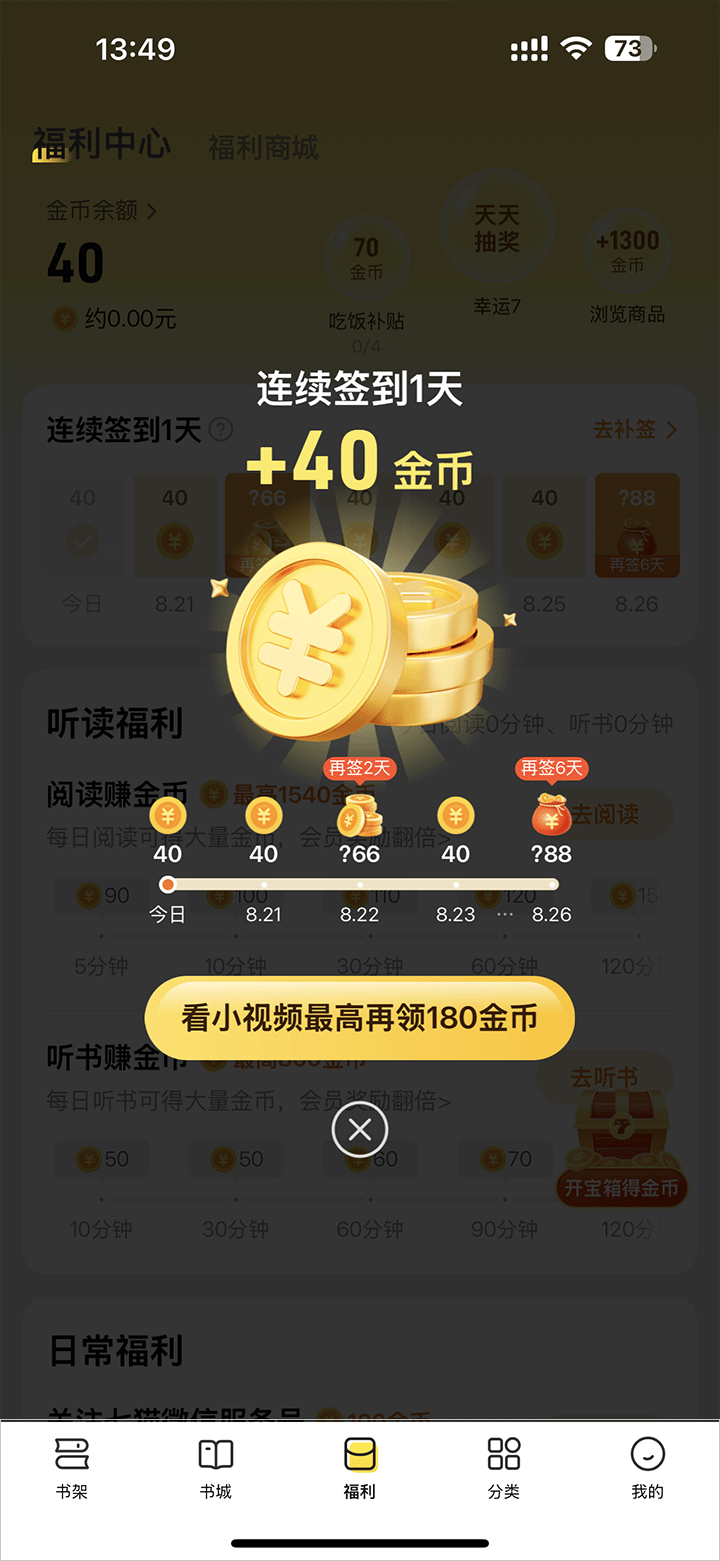
Task: Go to the 分类 tab
Action: 504,1467
